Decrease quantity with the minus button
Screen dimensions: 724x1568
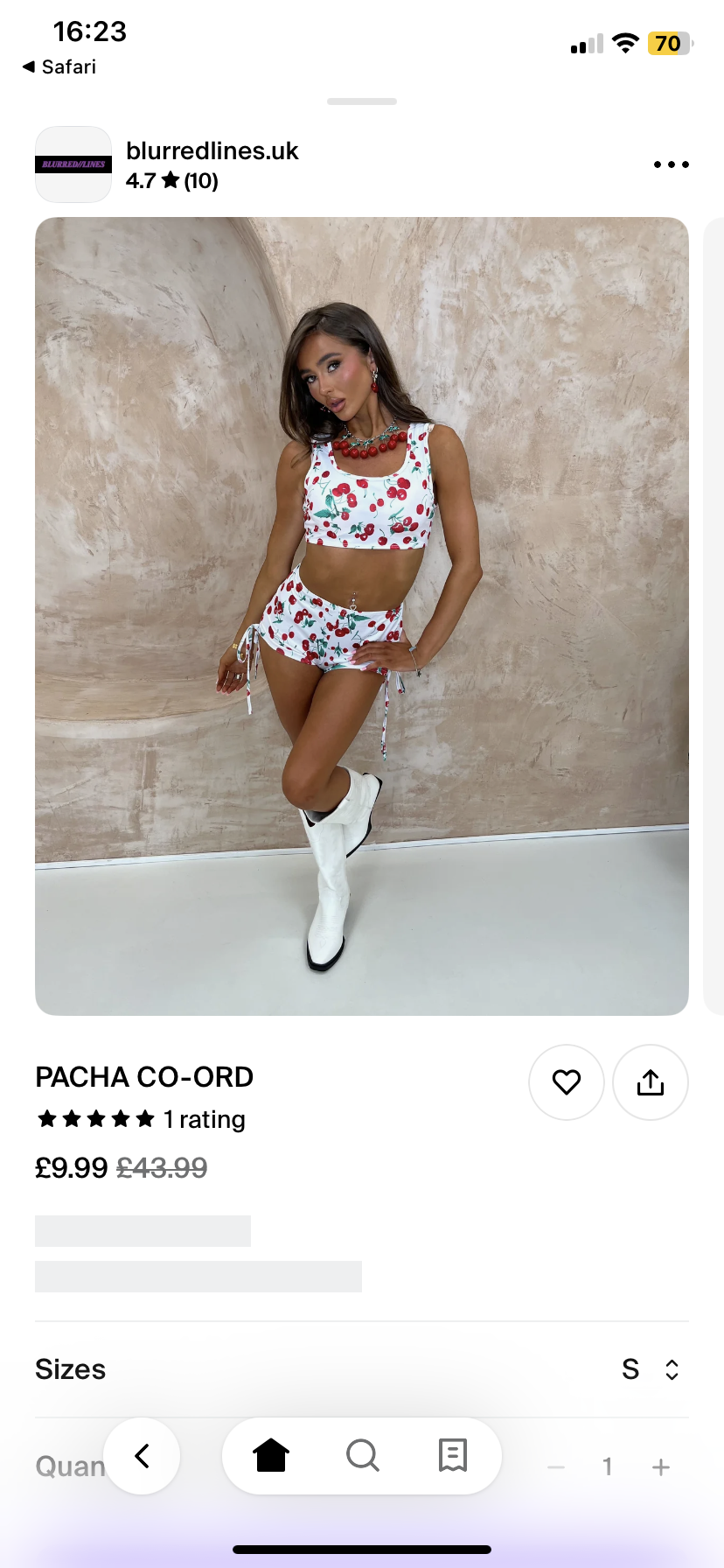tap(556, 1466)
